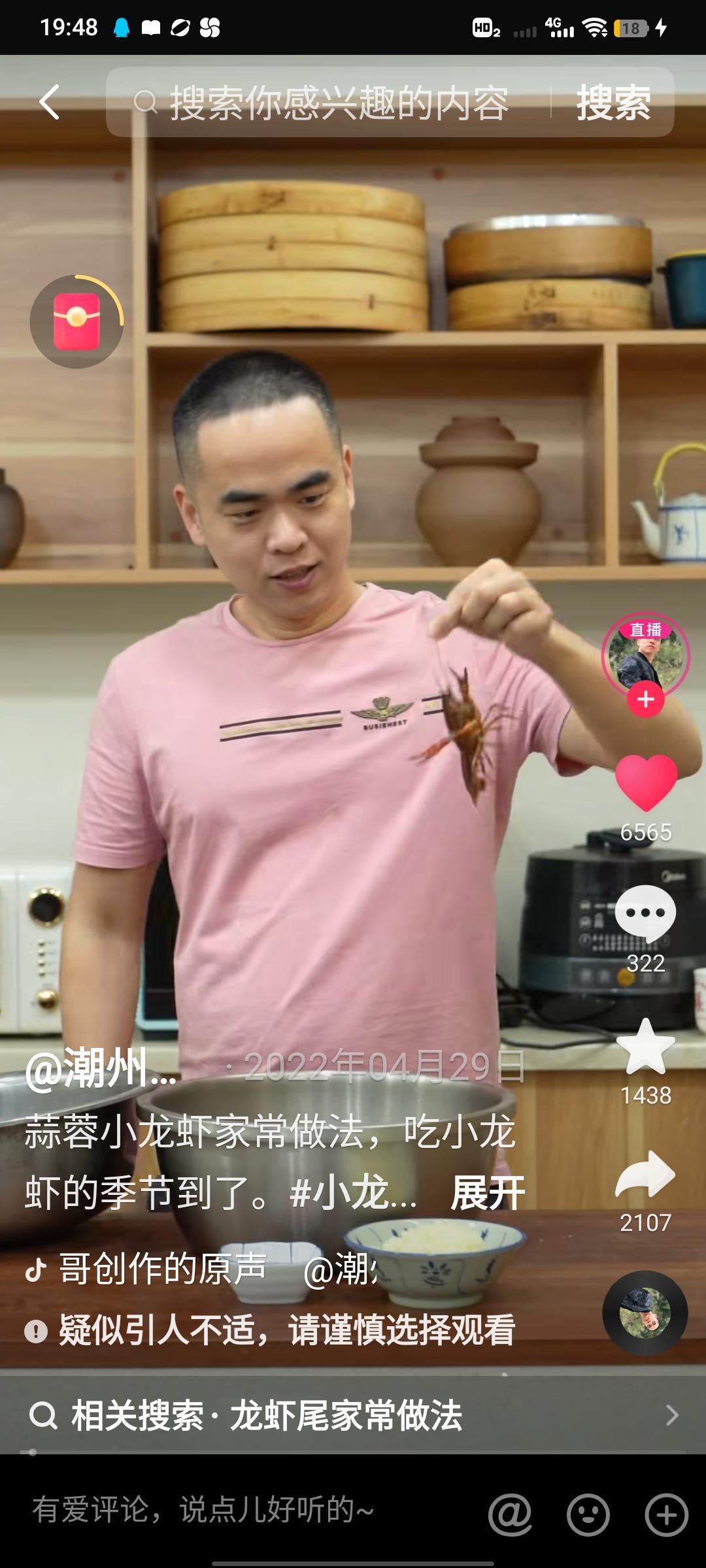Open the comments with 322 replies
The width and height of the screenshot is (706, 1568).
646,915
